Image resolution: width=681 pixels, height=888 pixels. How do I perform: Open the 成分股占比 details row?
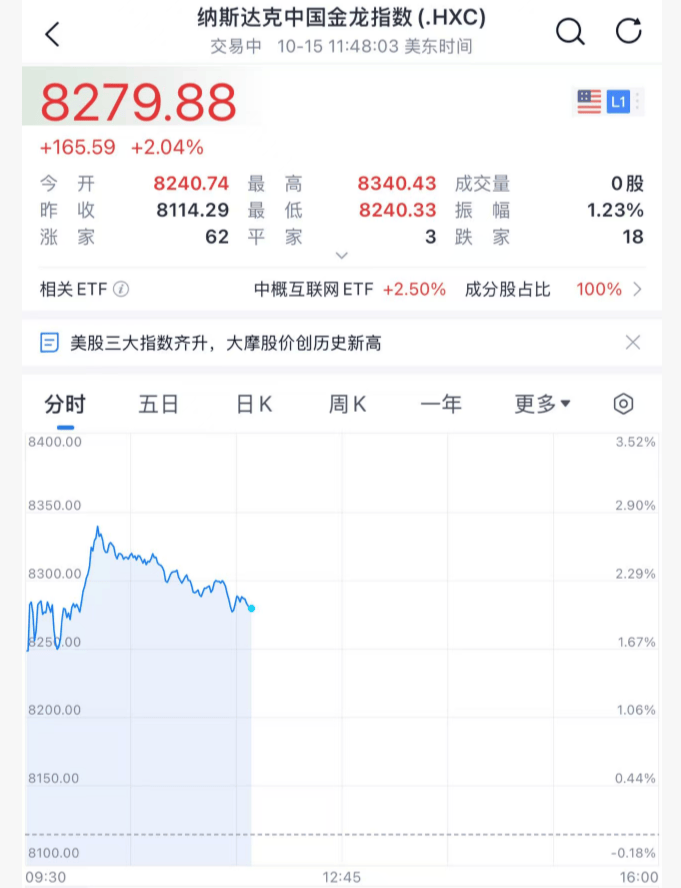(555, 290)
